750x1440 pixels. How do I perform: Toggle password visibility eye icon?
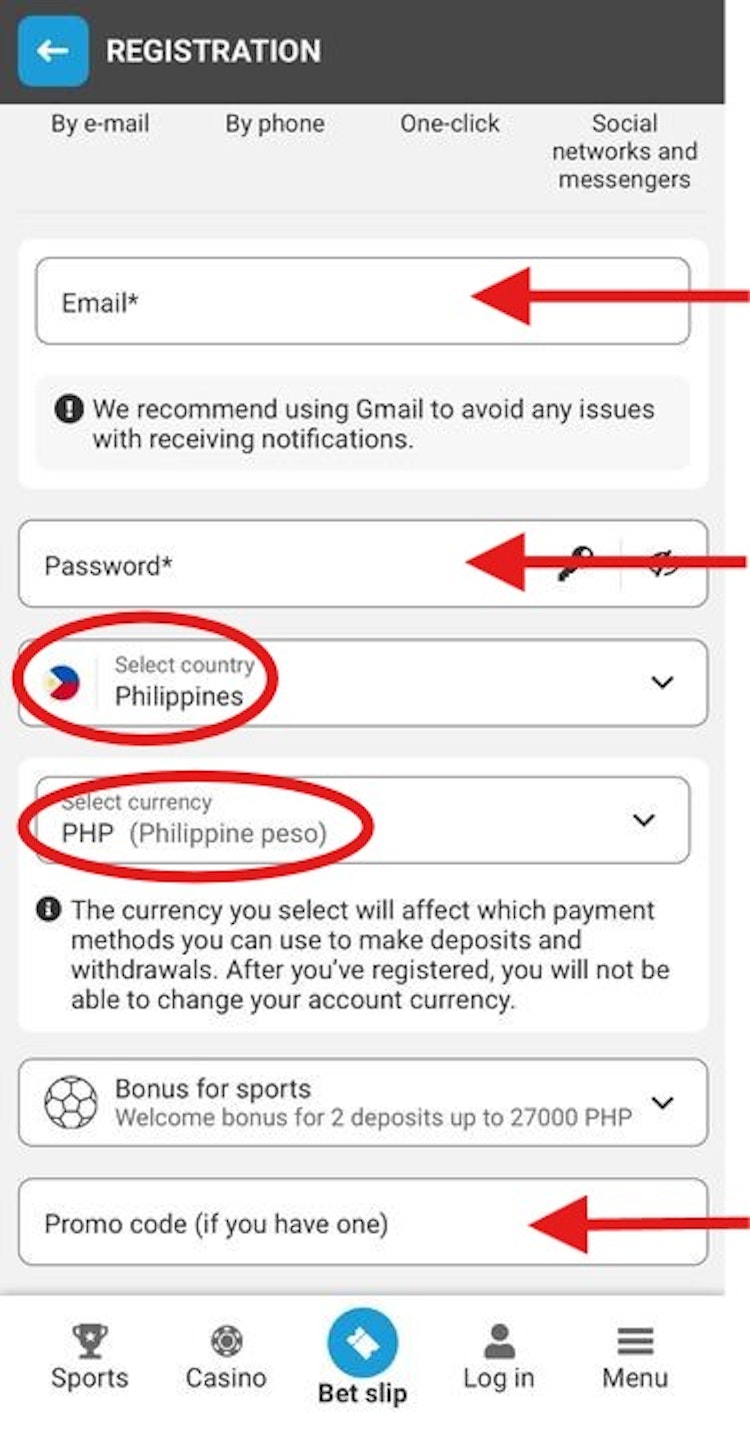click(662, 564)
